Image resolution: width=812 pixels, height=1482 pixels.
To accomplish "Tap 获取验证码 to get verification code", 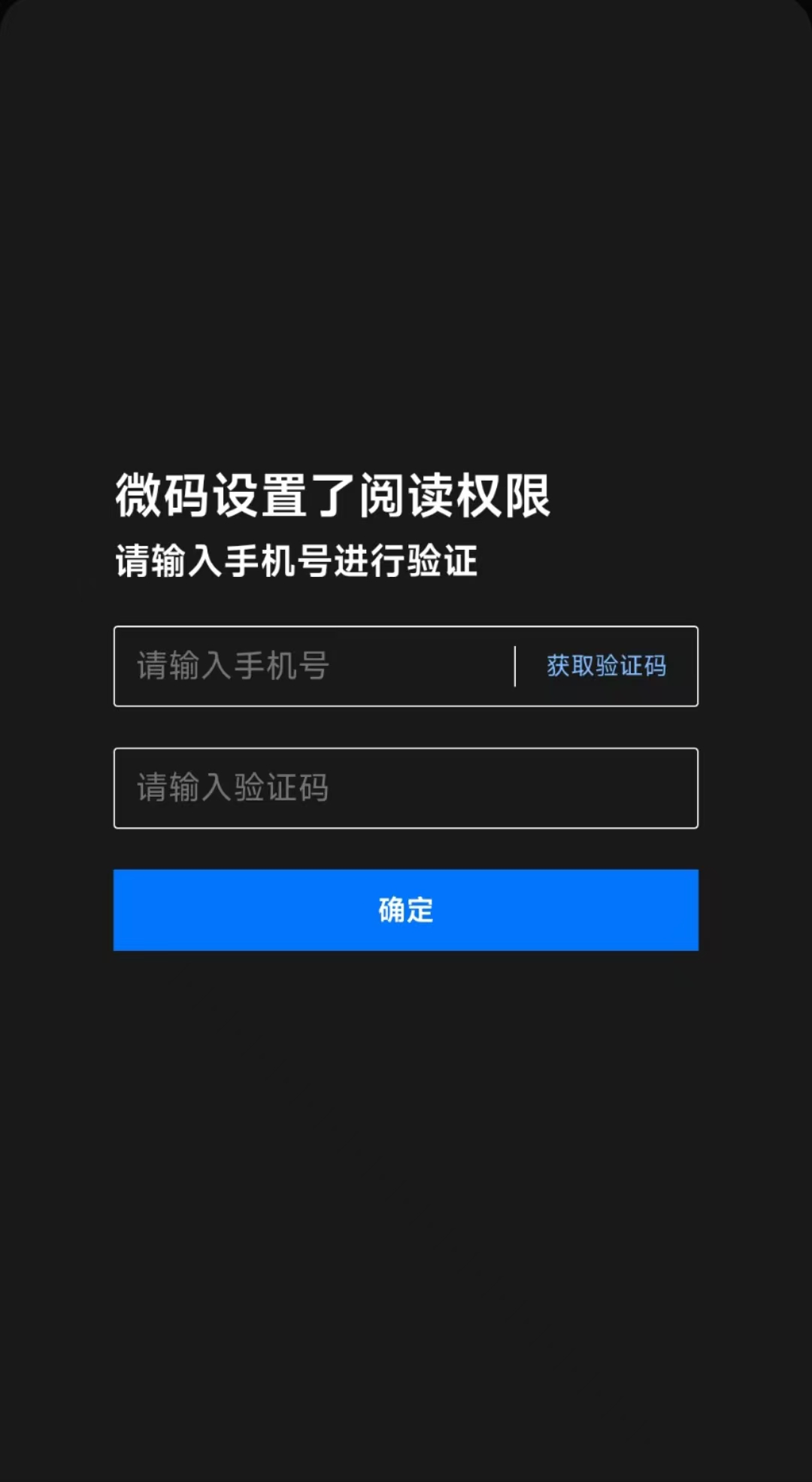I will (606, 667).
